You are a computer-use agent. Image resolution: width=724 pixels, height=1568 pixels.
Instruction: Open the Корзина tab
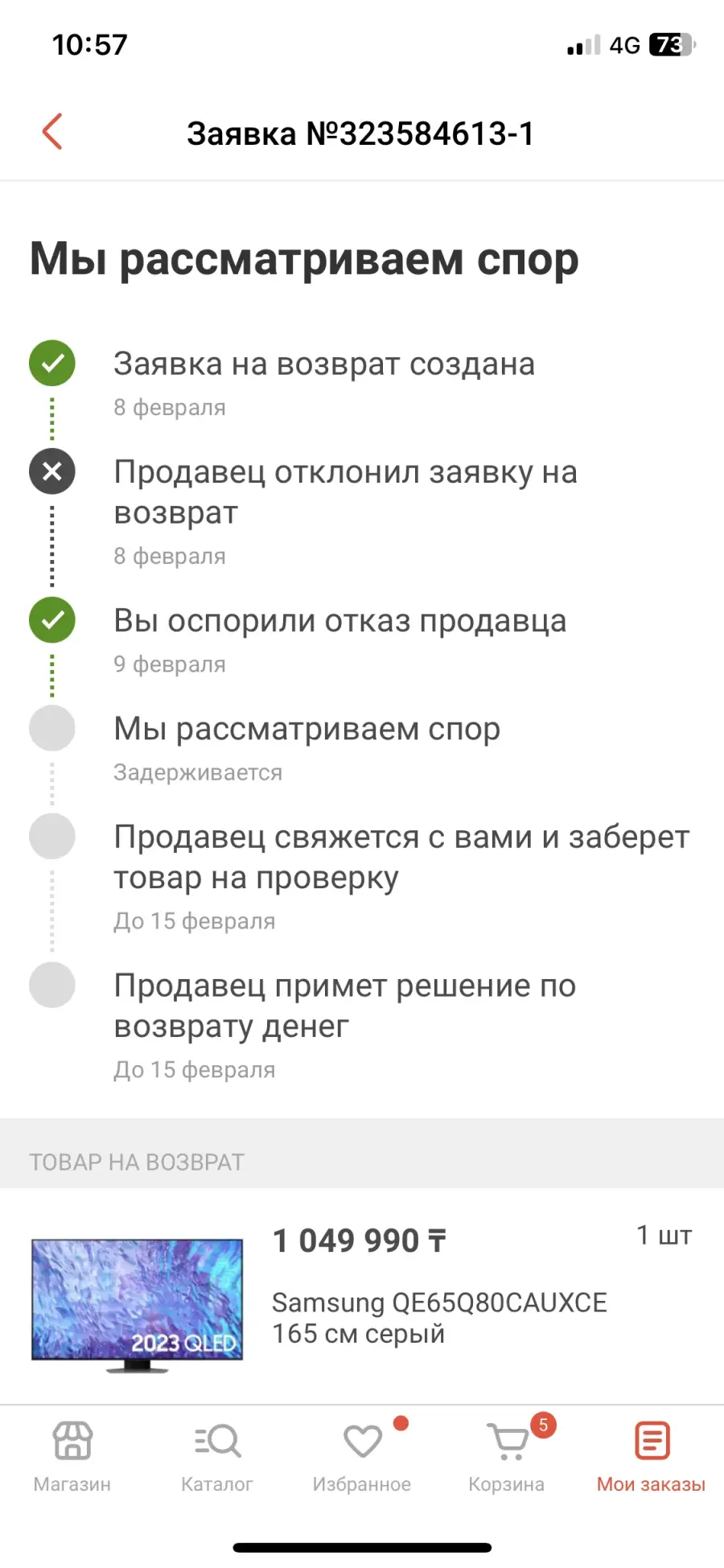point(507,1457)
